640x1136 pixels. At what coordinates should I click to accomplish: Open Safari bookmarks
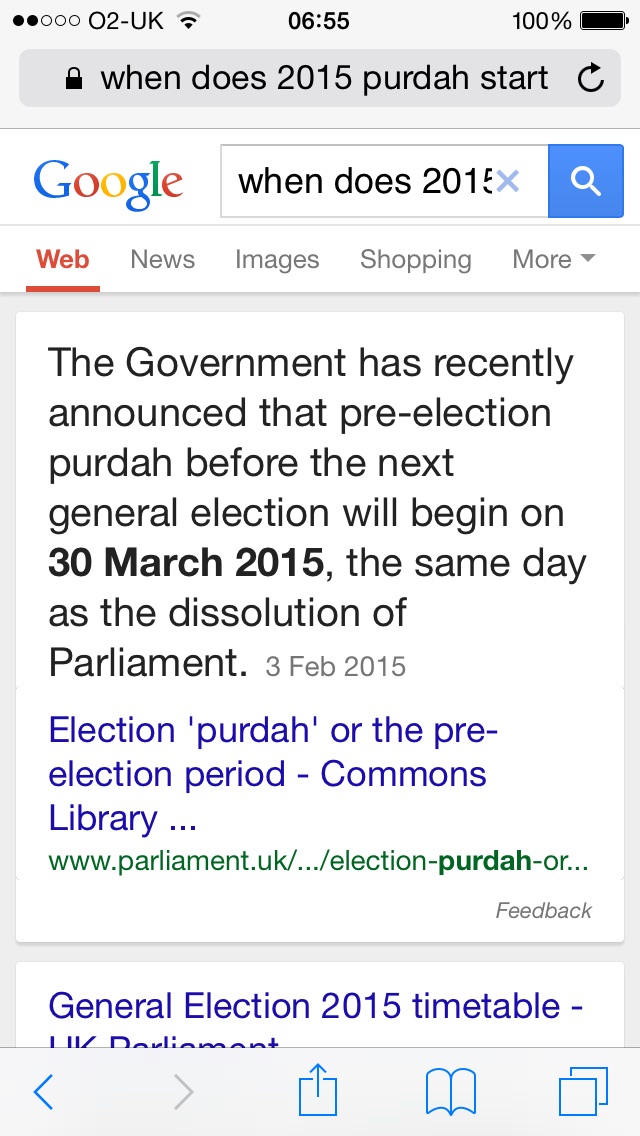[451, 1092]
